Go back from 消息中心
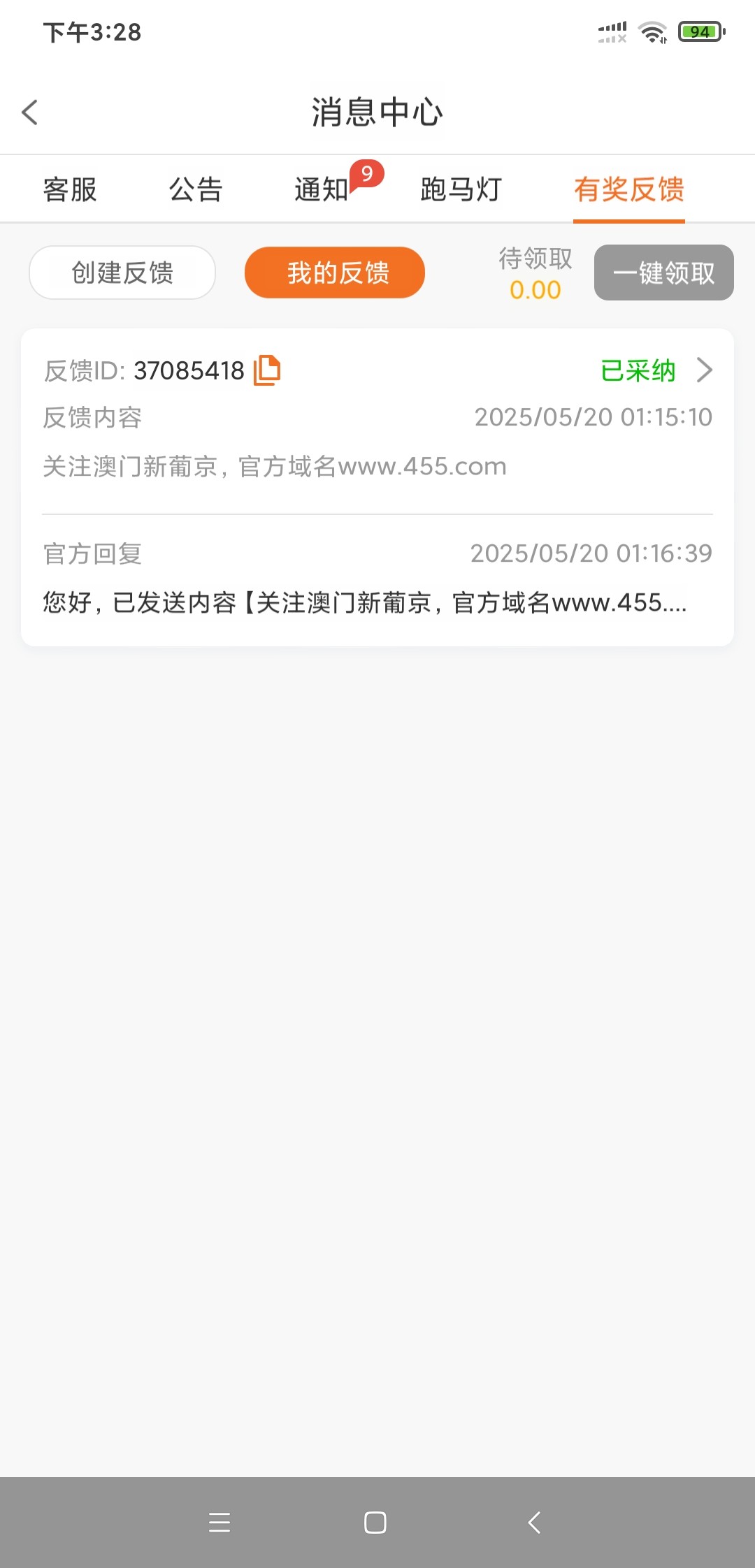755x1568 pixels. tap(30, 112)
